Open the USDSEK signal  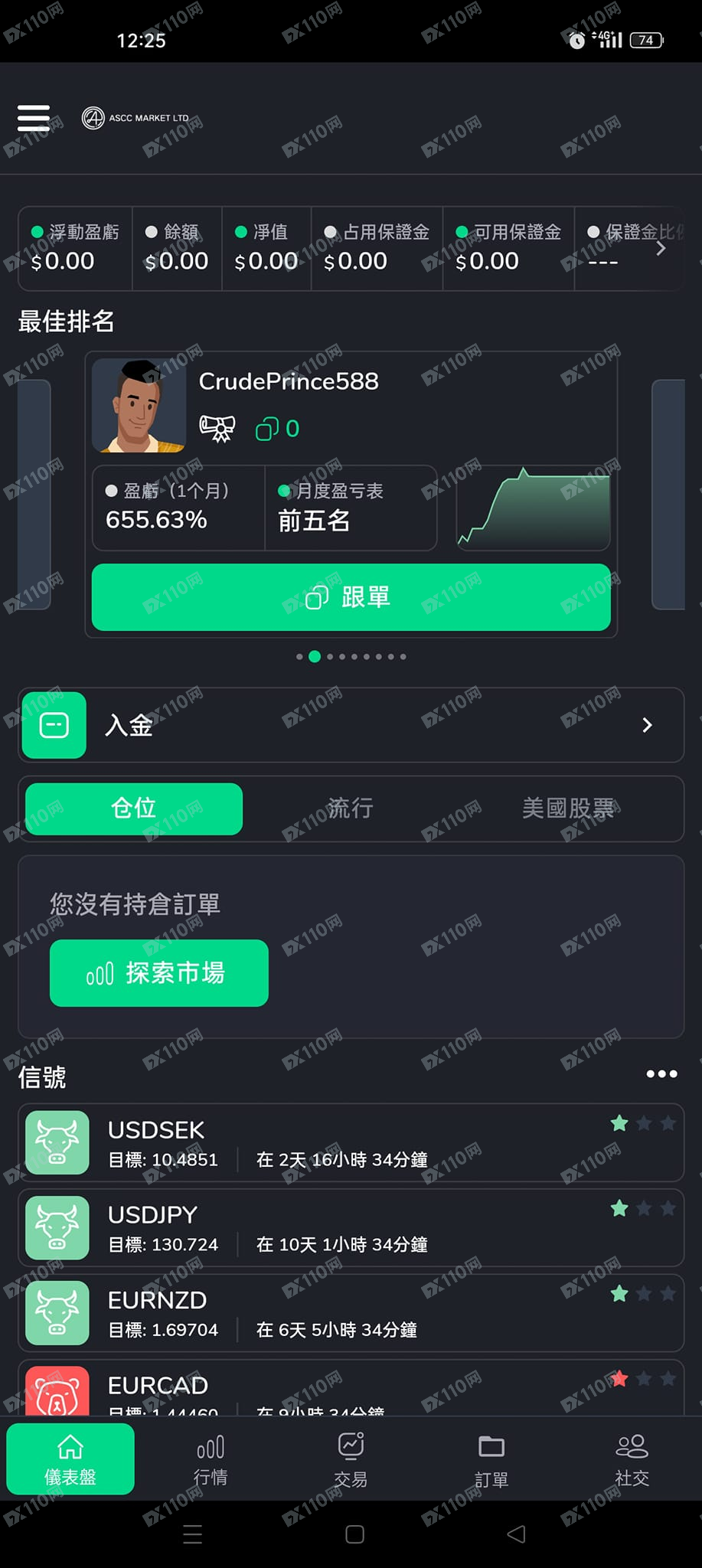click(x=351, y=1143)
